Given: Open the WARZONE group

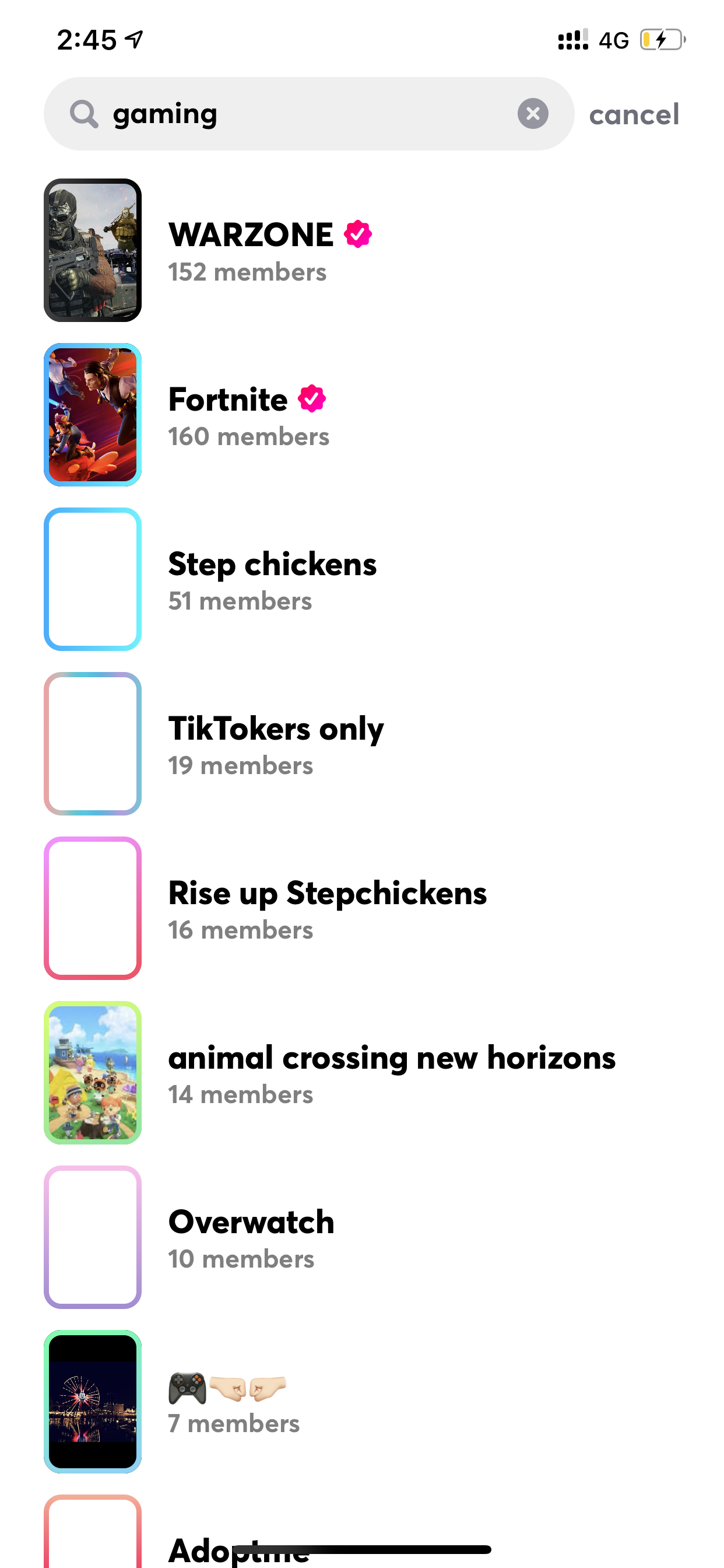Looking at the screenshot, I should (x=362, y=250).
